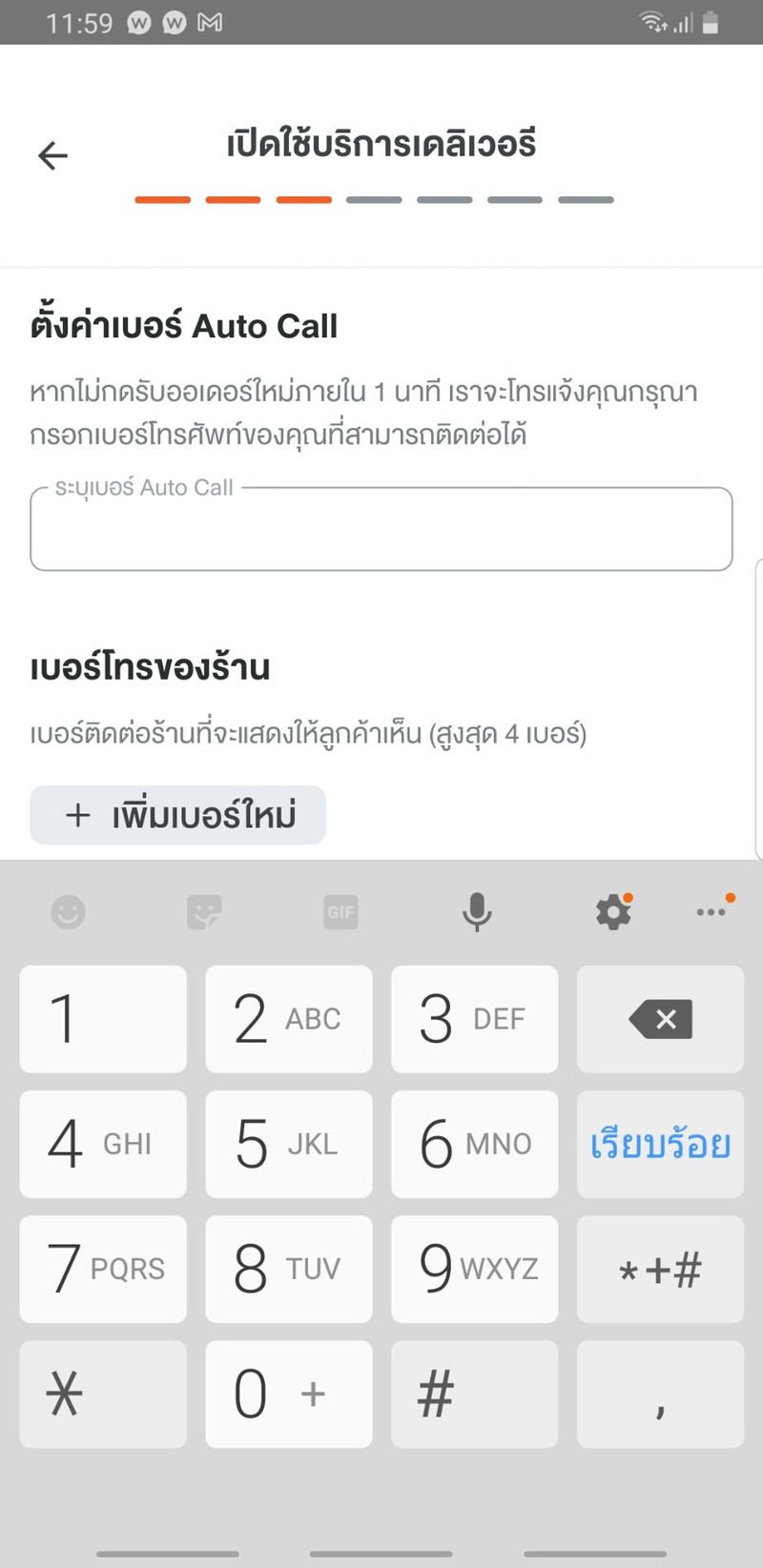This screenshot has width=763, height=1568.
Task: Go back using the arrow icon
Action: tap(53, 155)
